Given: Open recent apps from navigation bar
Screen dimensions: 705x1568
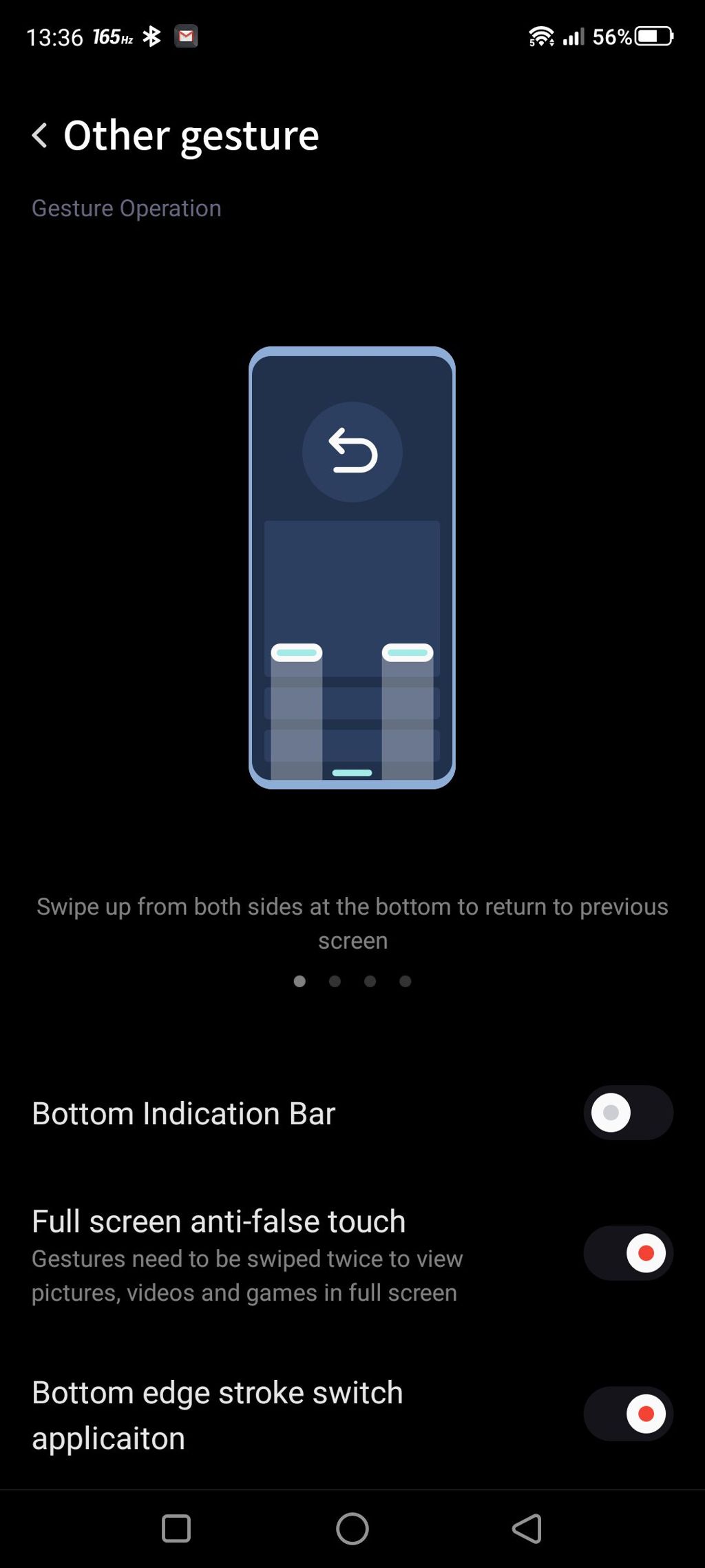Looking at the screenshot, I should [x=176, y=1529].
